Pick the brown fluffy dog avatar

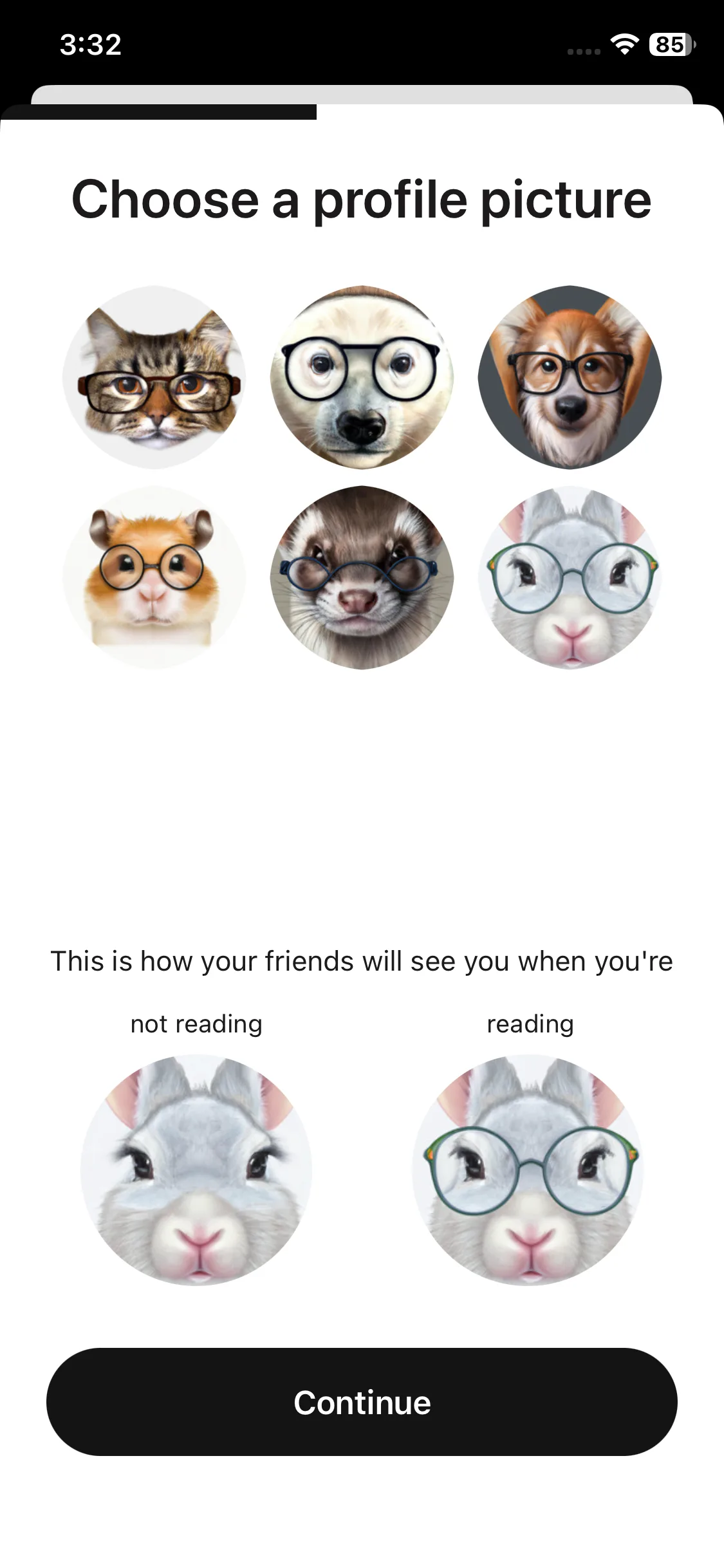570,377
